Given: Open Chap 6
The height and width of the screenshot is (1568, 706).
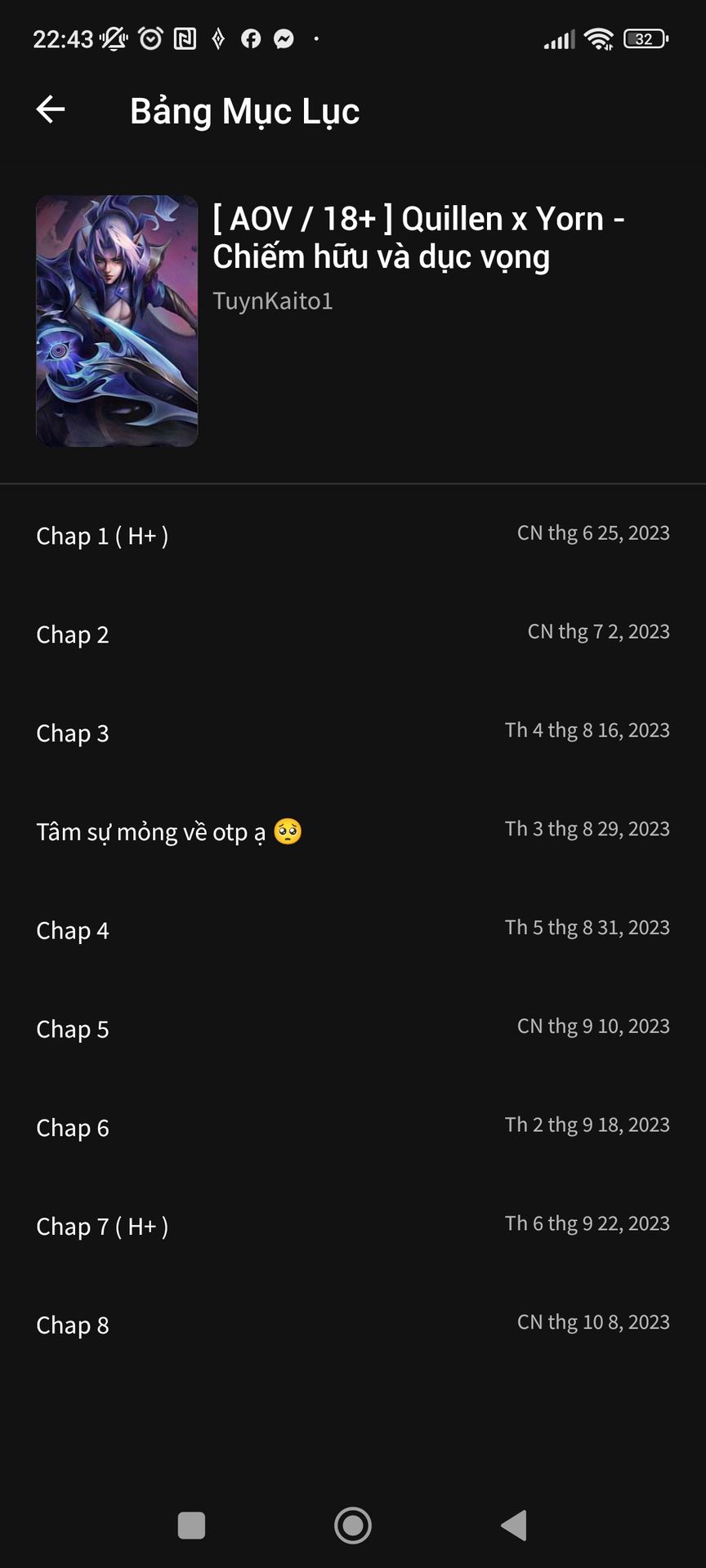Looking at the screenshot, I should [353, 1128].
